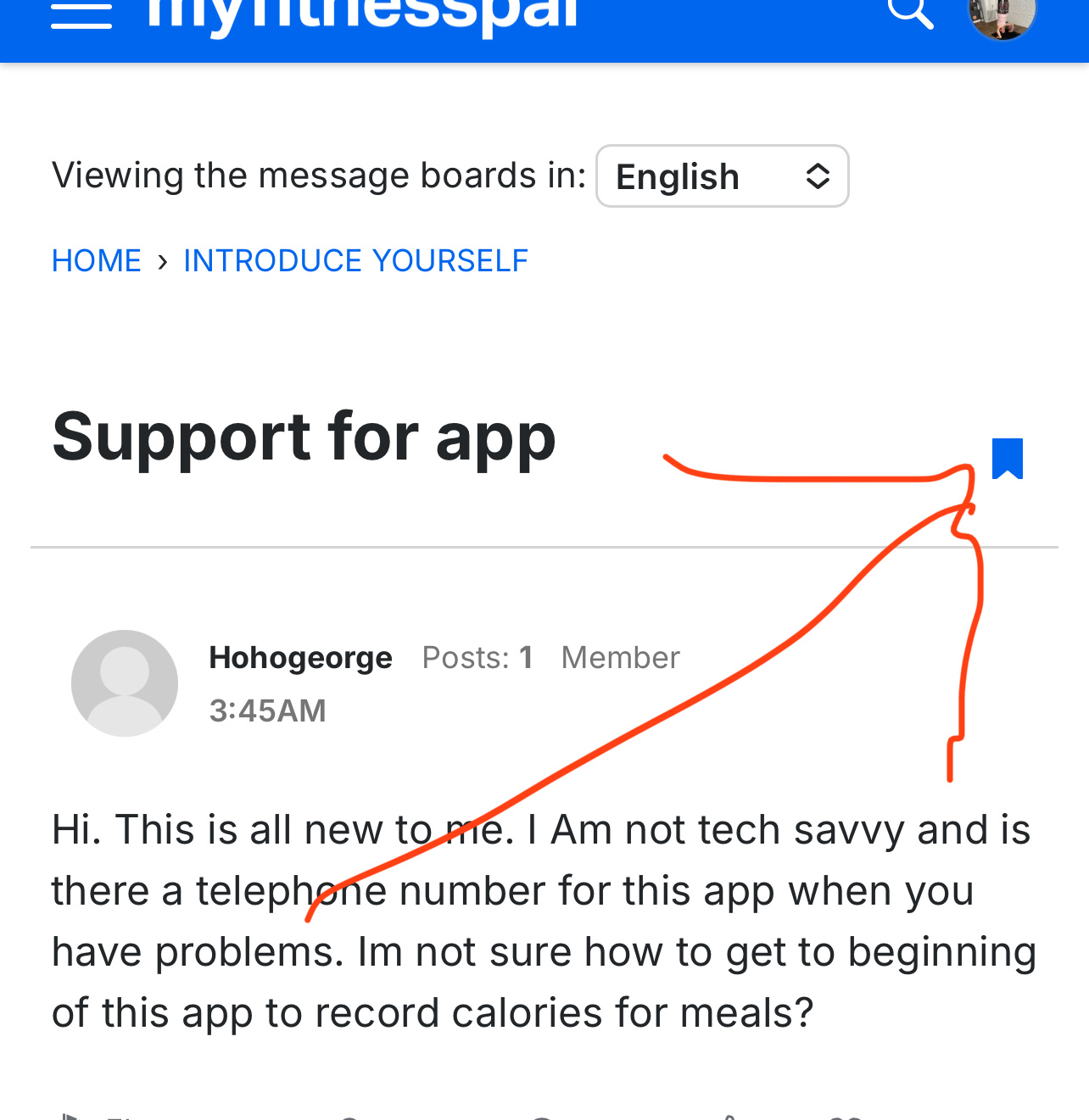Expand the English language dropdown
Screen dimensions: 1089x1120
[723, 176]
